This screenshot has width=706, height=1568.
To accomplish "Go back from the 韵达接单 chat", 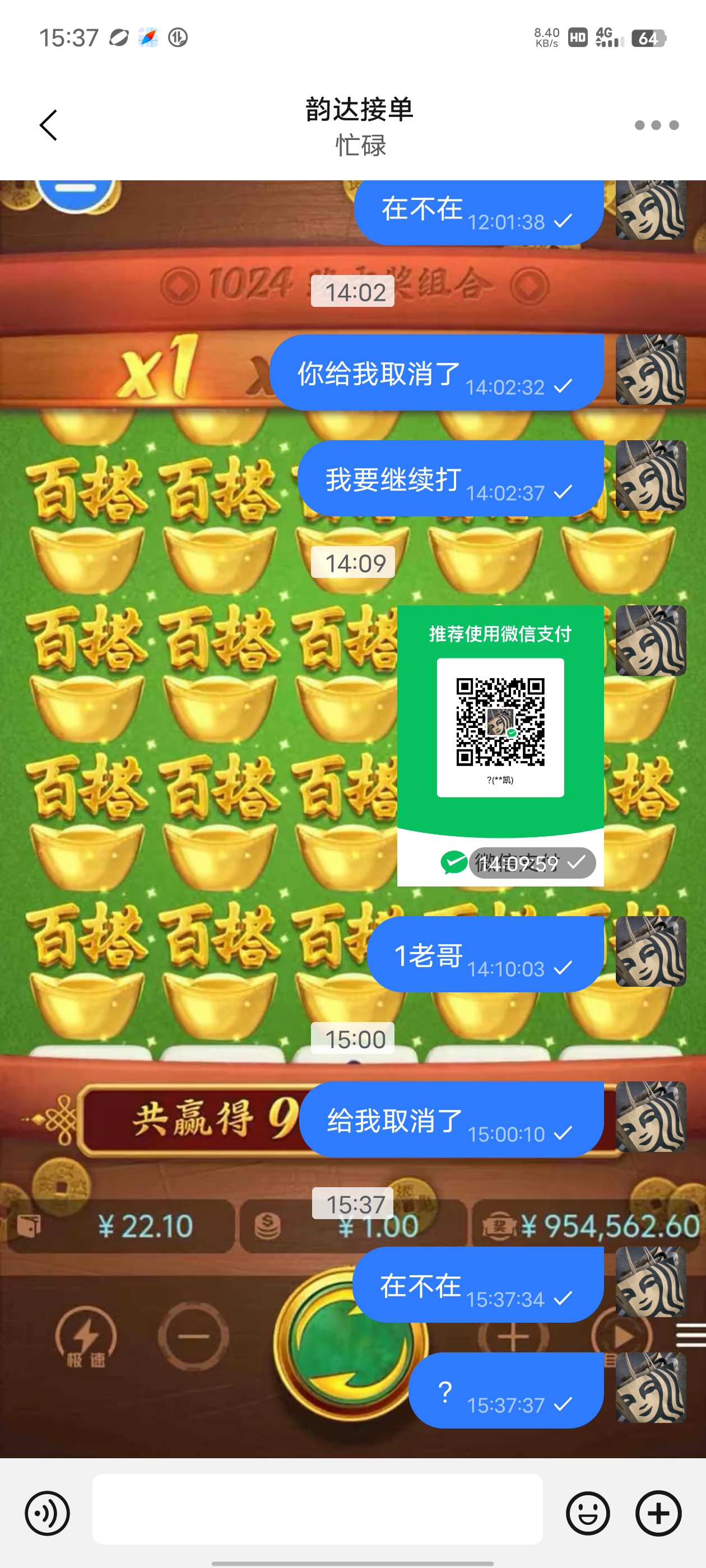I will 49,125.
